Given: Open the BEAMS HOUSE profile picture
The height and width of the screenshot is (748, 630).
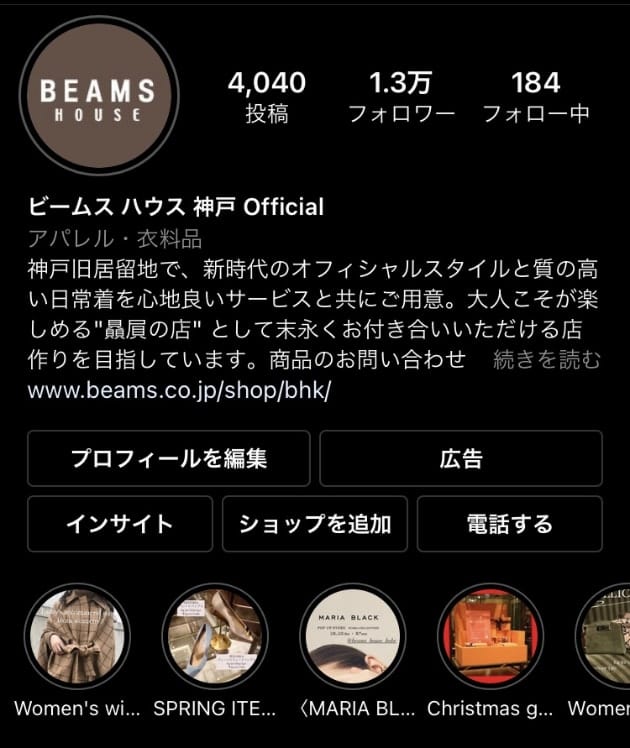Looking at the screenshot, I should 98,98.
